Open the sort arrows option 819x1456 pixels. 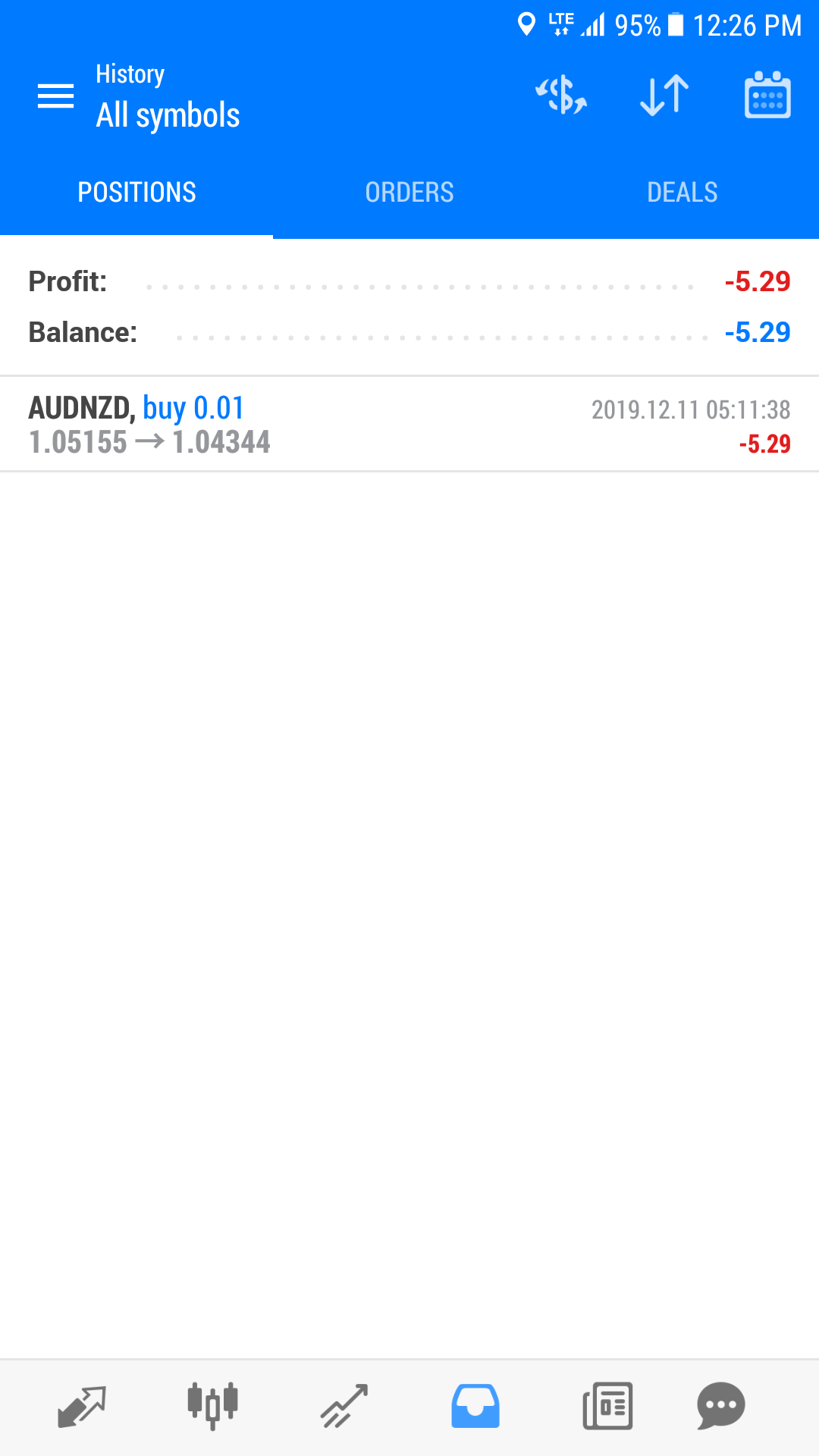click(x=664, y=96)
